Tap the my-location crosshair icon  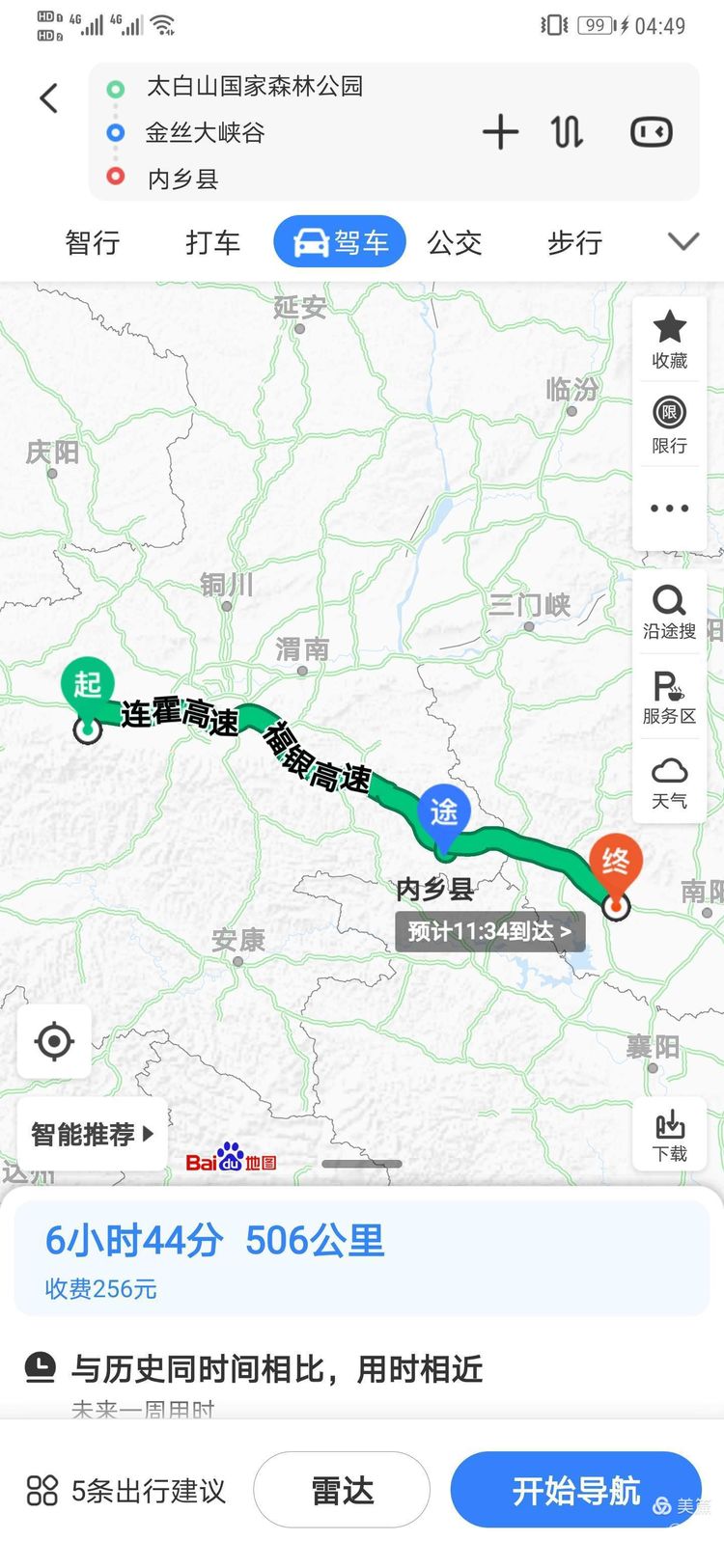tap(53, 1041)
